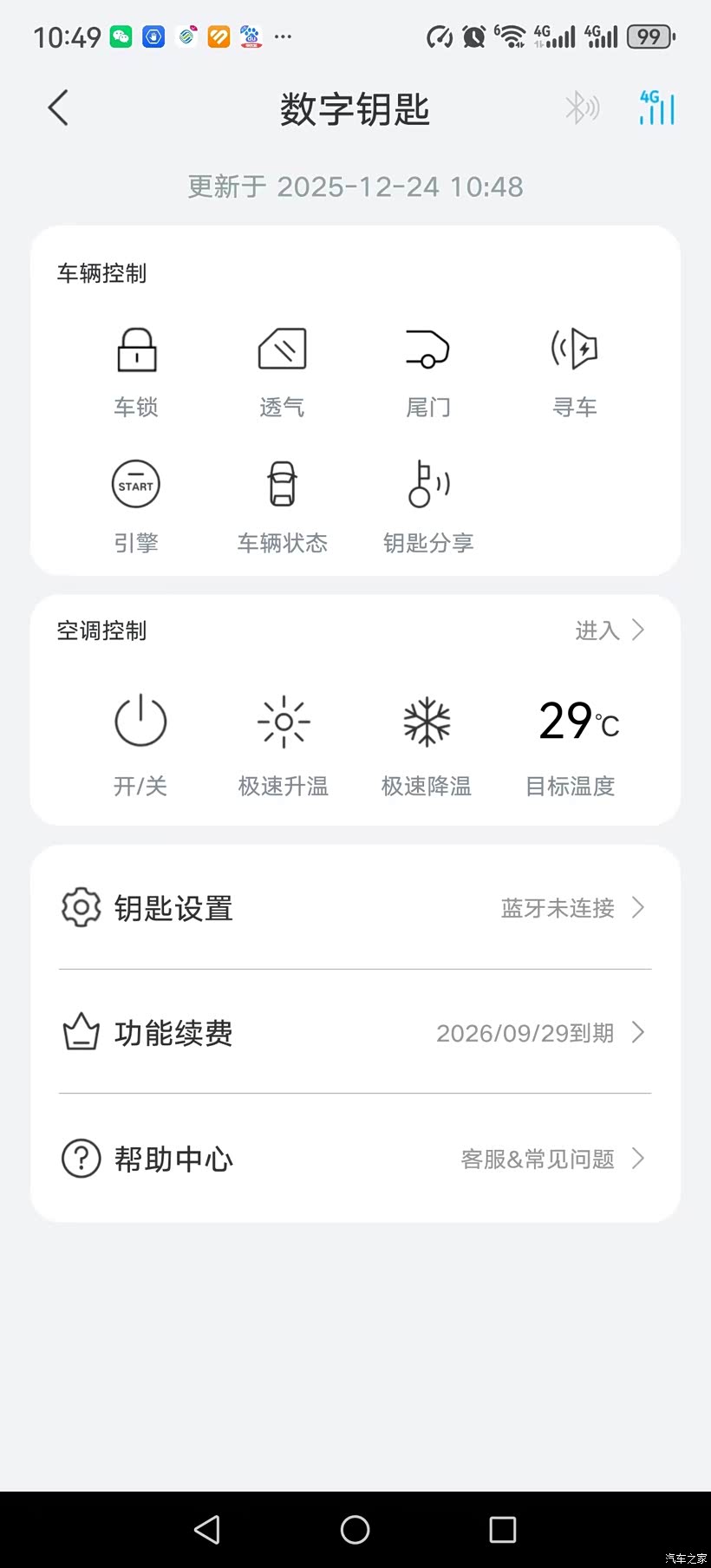Open 功能续费 renewal row
Screen dimensions: 711x1568
click(x=355, y=1033)
